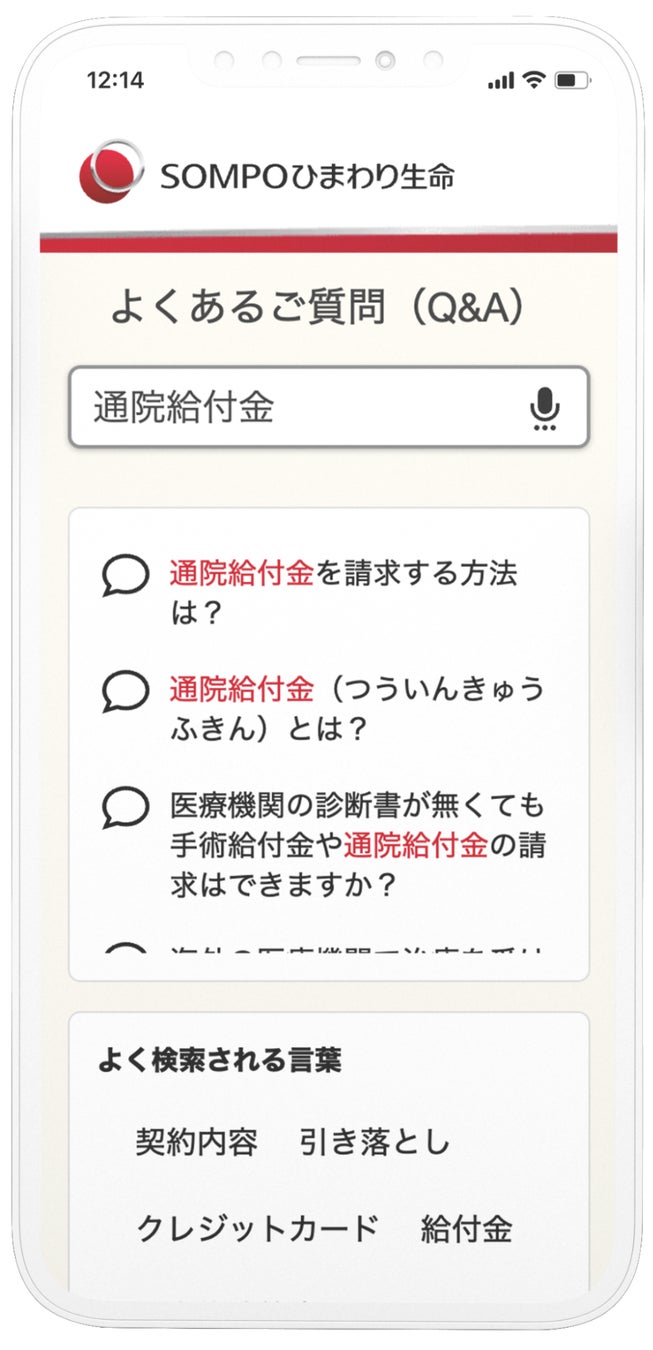This screenshot has width=653, height=1350.
Task: Select the popular keyword 契約内容
Action: point(197,1141)
